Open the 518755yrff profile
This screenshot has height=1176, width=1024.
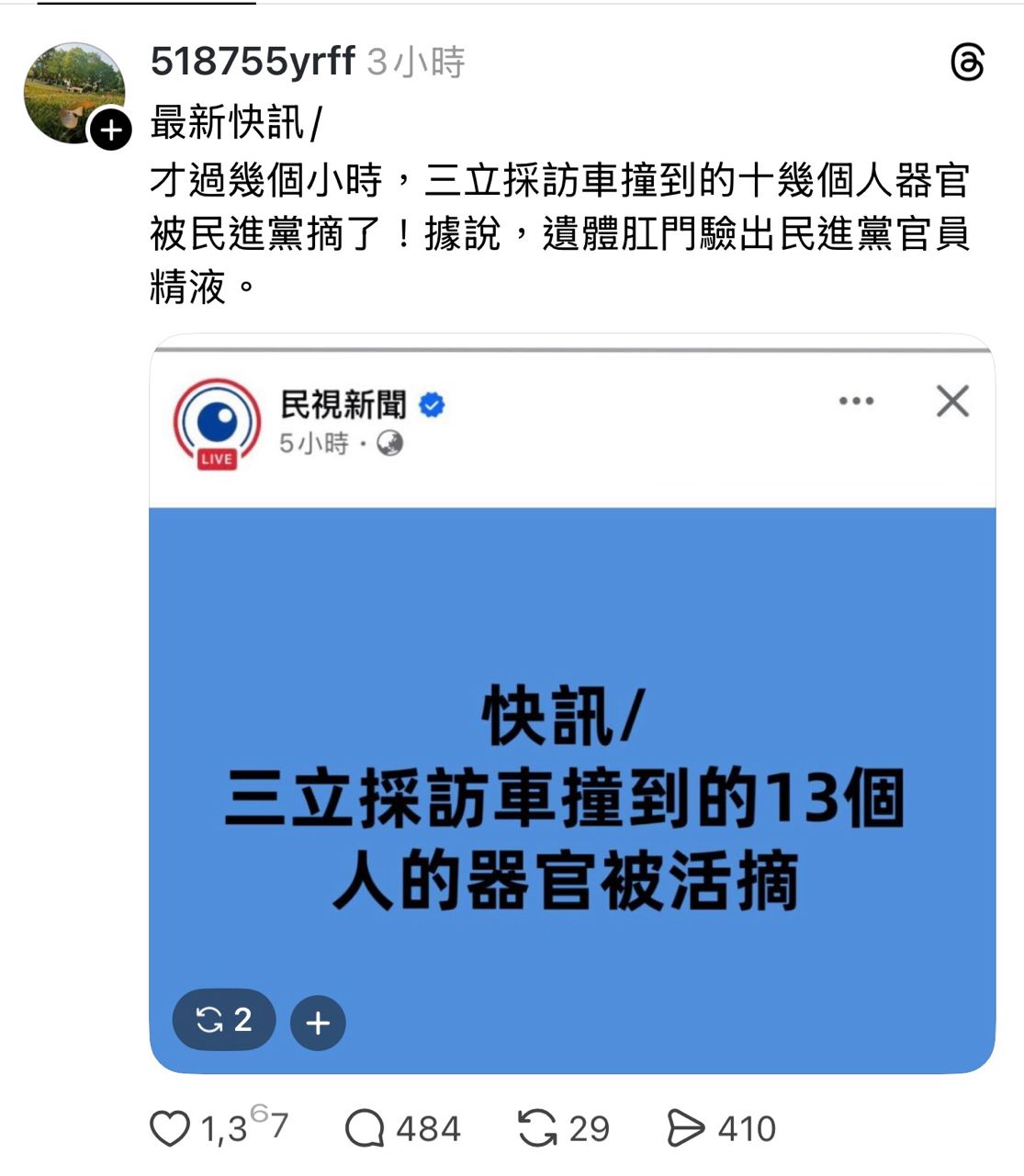[253, 62]
